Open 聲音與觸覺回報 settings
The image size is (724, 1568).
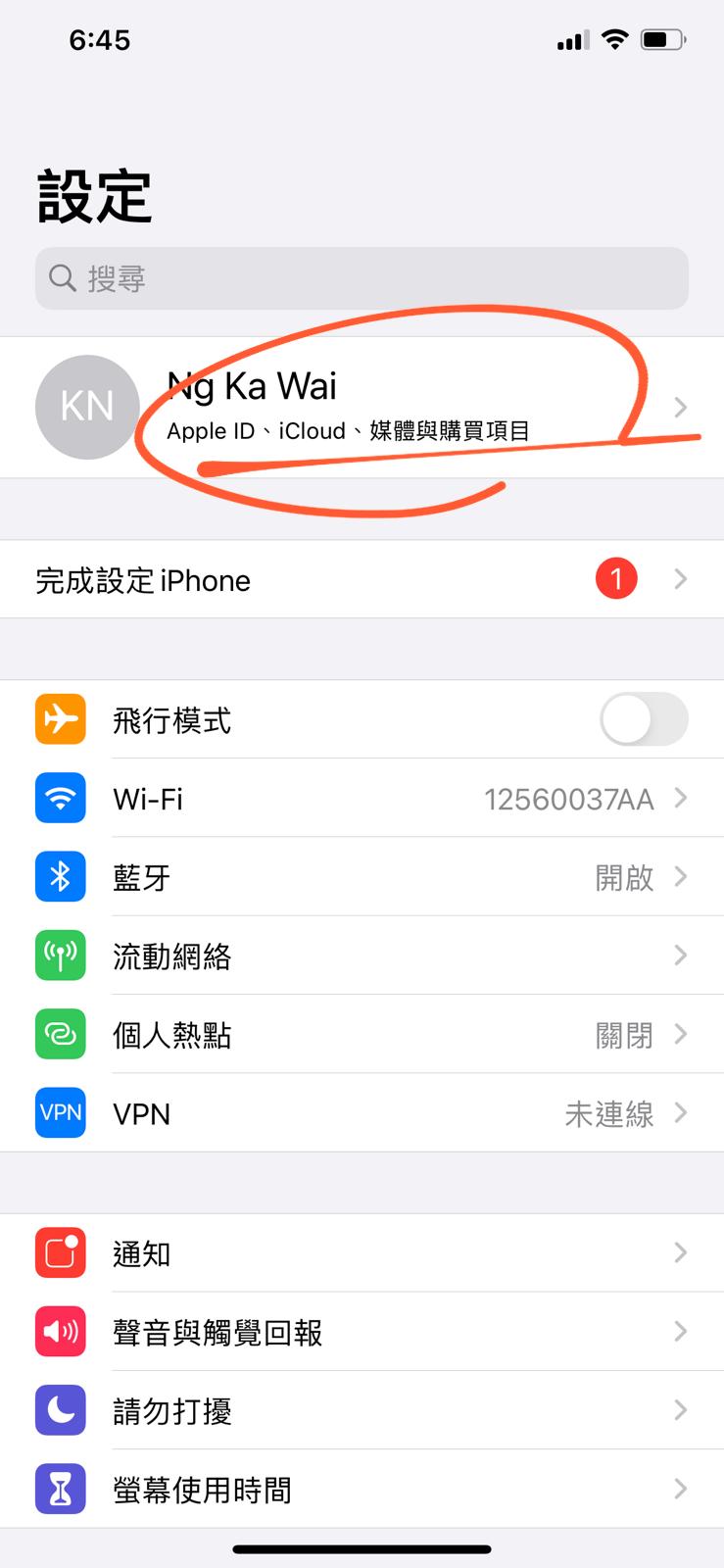pos(362,1332)
